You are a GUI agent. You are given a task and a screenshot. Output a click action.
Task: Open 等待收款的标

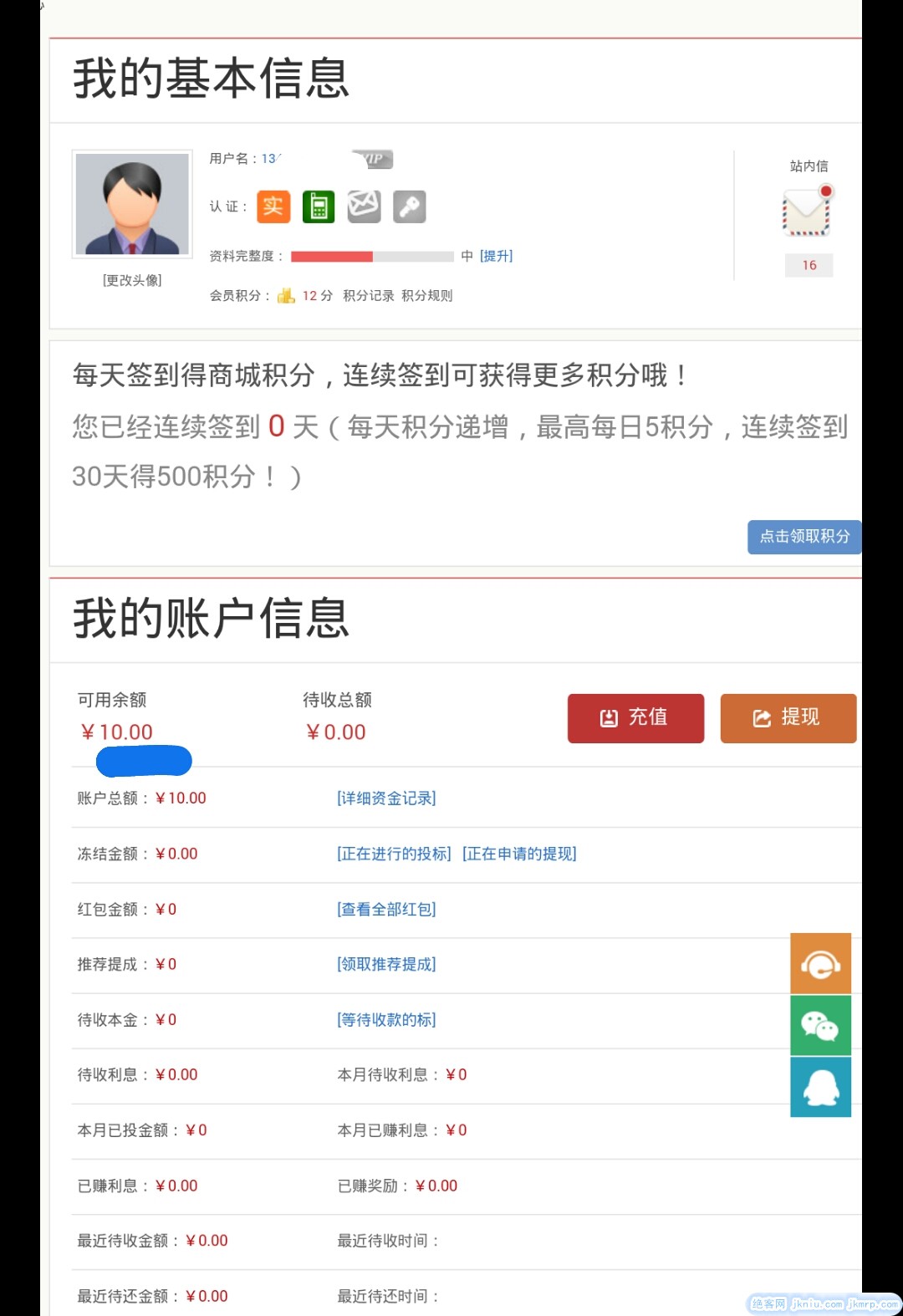[x=386, y=1019]
